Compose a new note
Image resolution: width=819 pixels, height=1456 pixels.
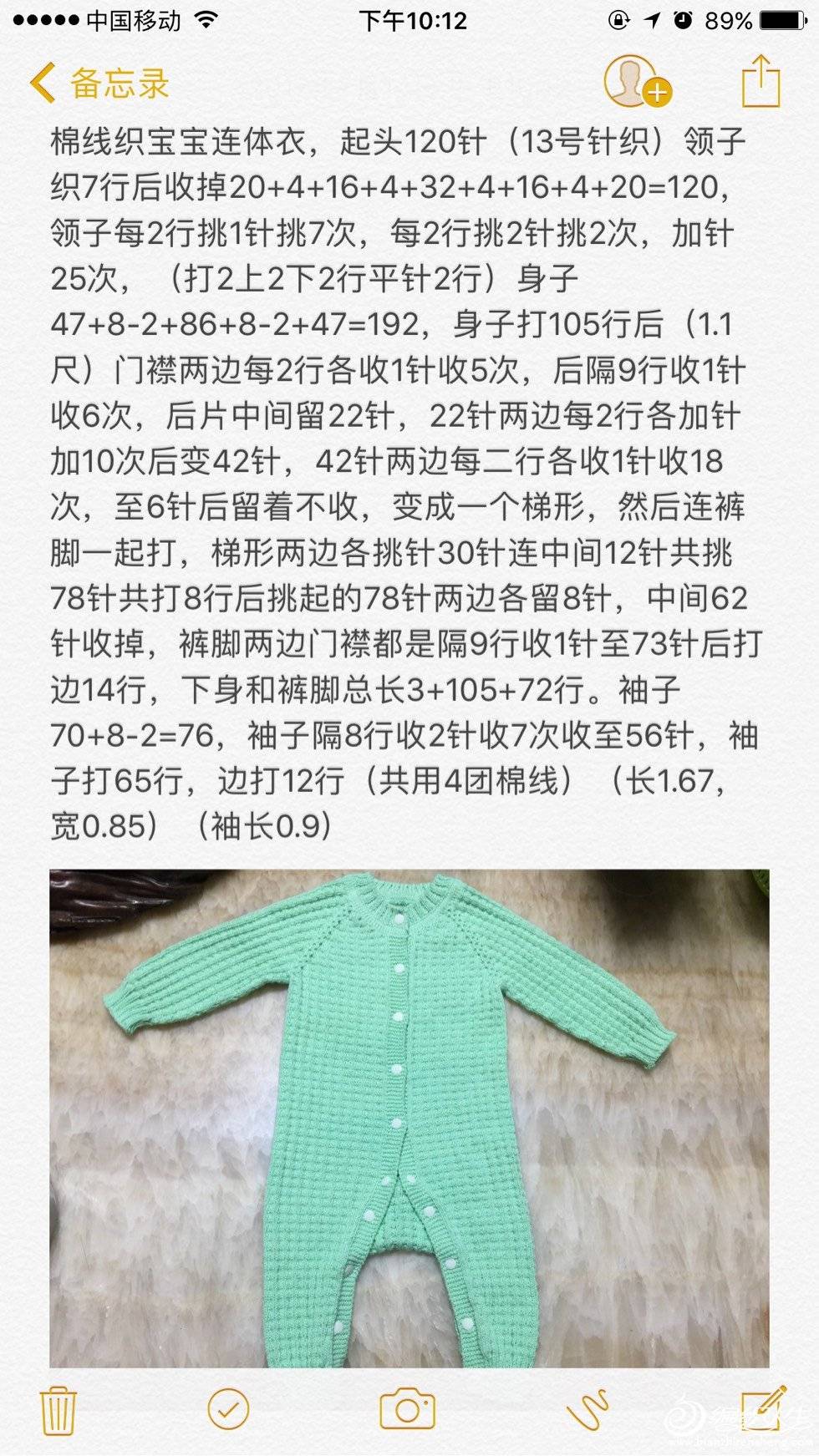[x=762, y=1410]
